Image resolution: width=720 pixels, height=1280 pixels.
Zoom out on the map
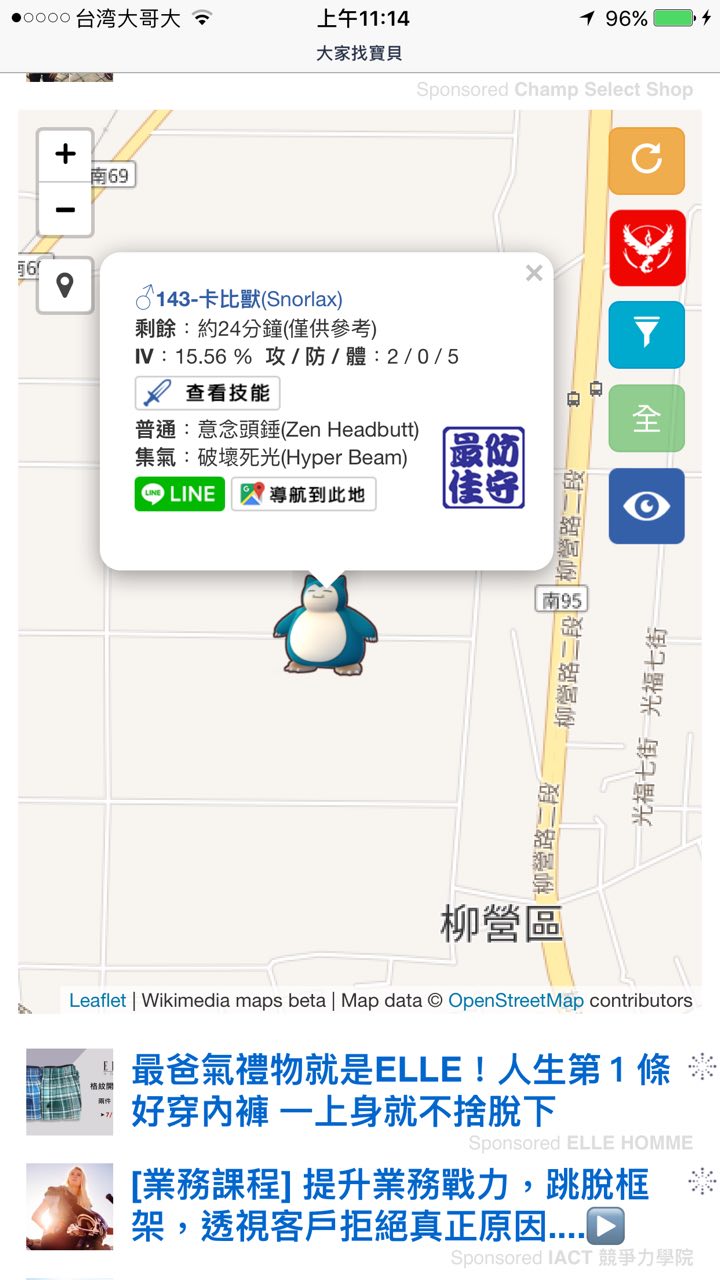pos(65,209)
